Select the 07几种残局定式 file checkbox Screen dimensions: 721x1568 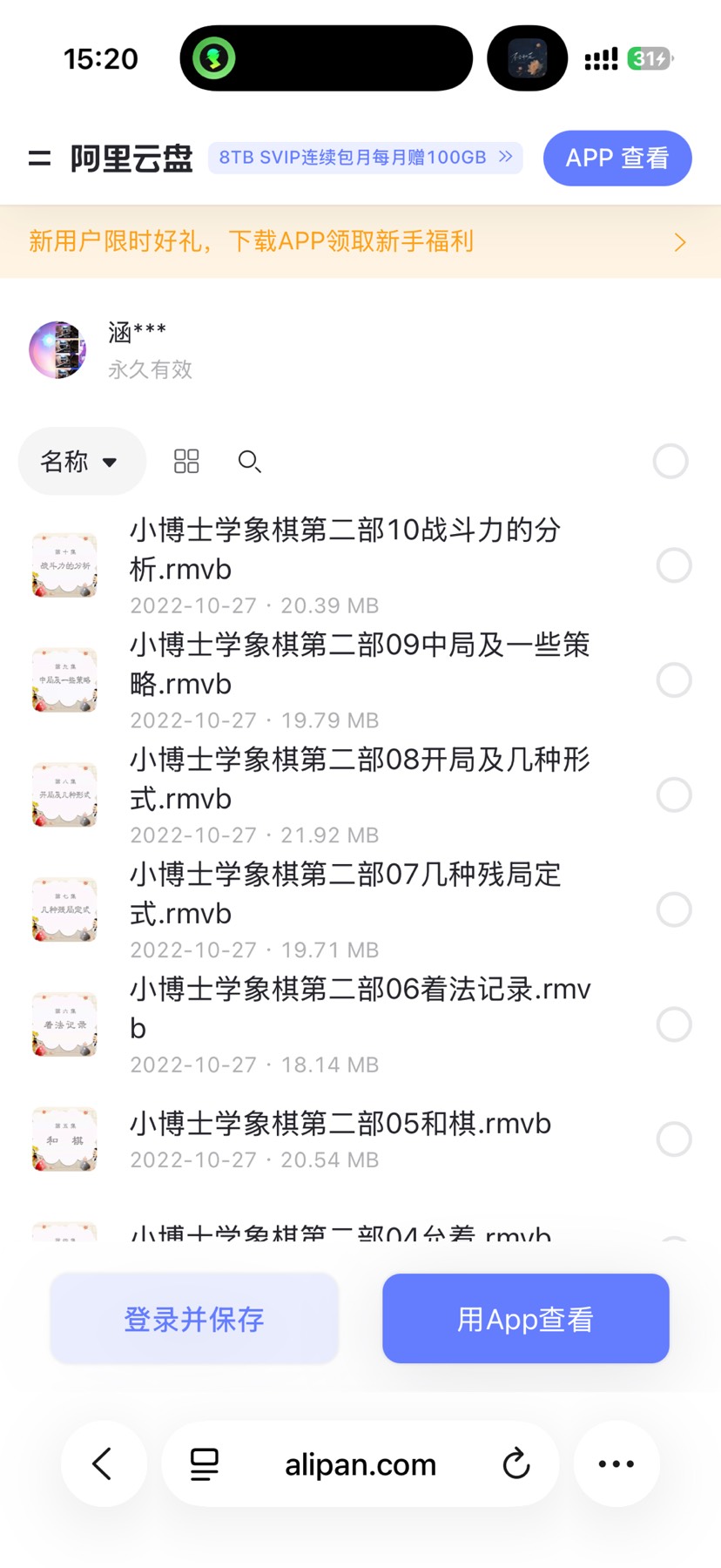point(674,909)
